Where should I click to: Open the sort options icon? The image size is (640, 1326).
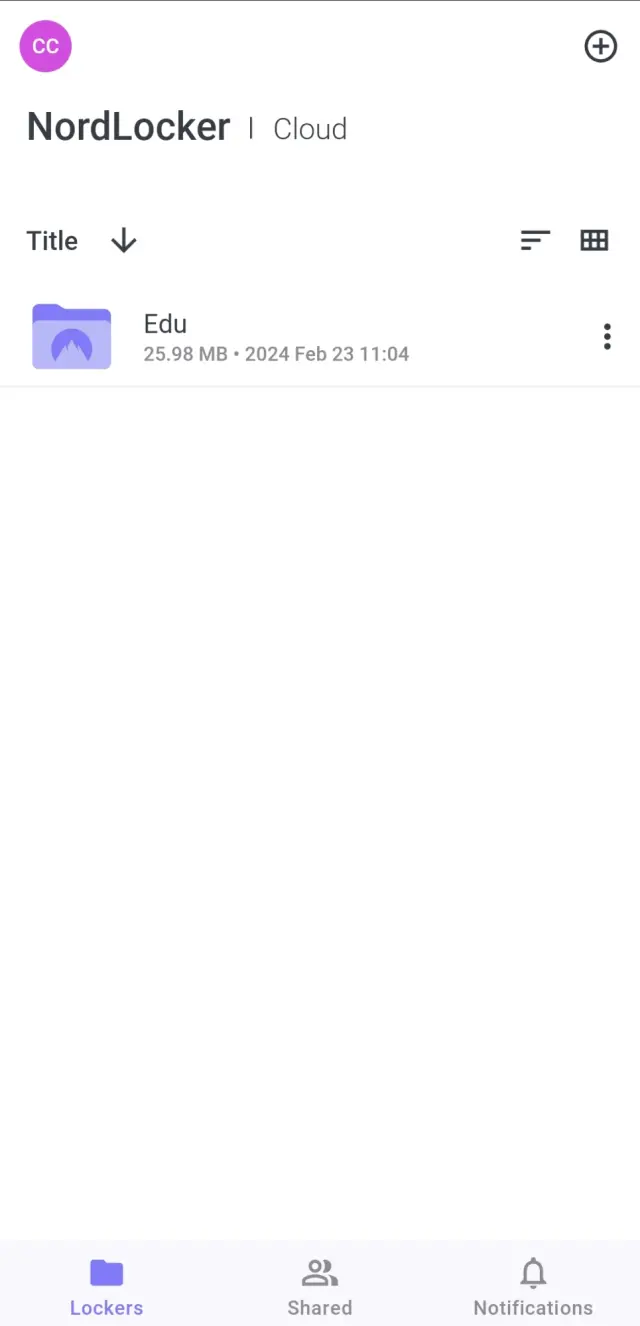tap(535, 240)
